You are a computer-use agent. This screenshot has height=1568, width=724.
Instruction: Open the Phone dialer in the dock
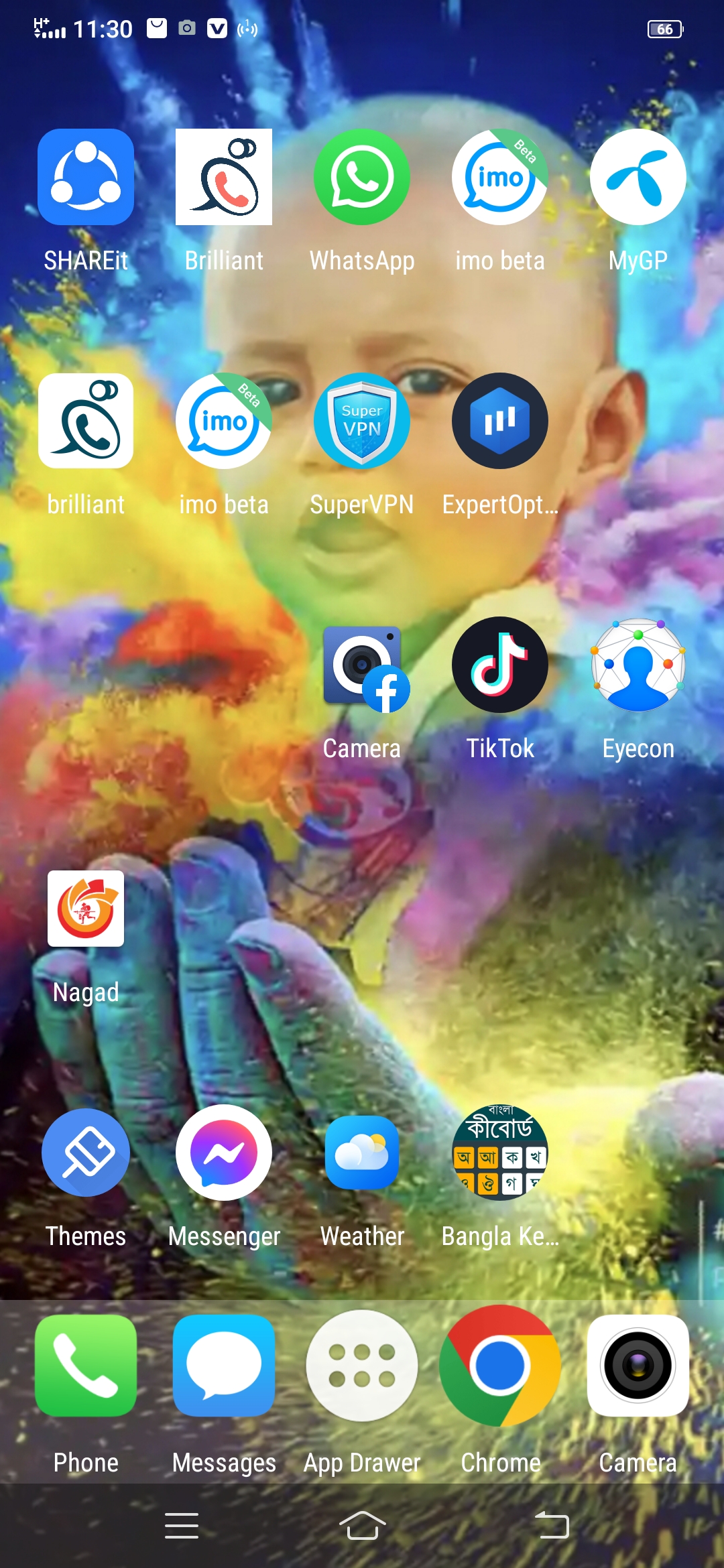click(x=86, y=1365)
